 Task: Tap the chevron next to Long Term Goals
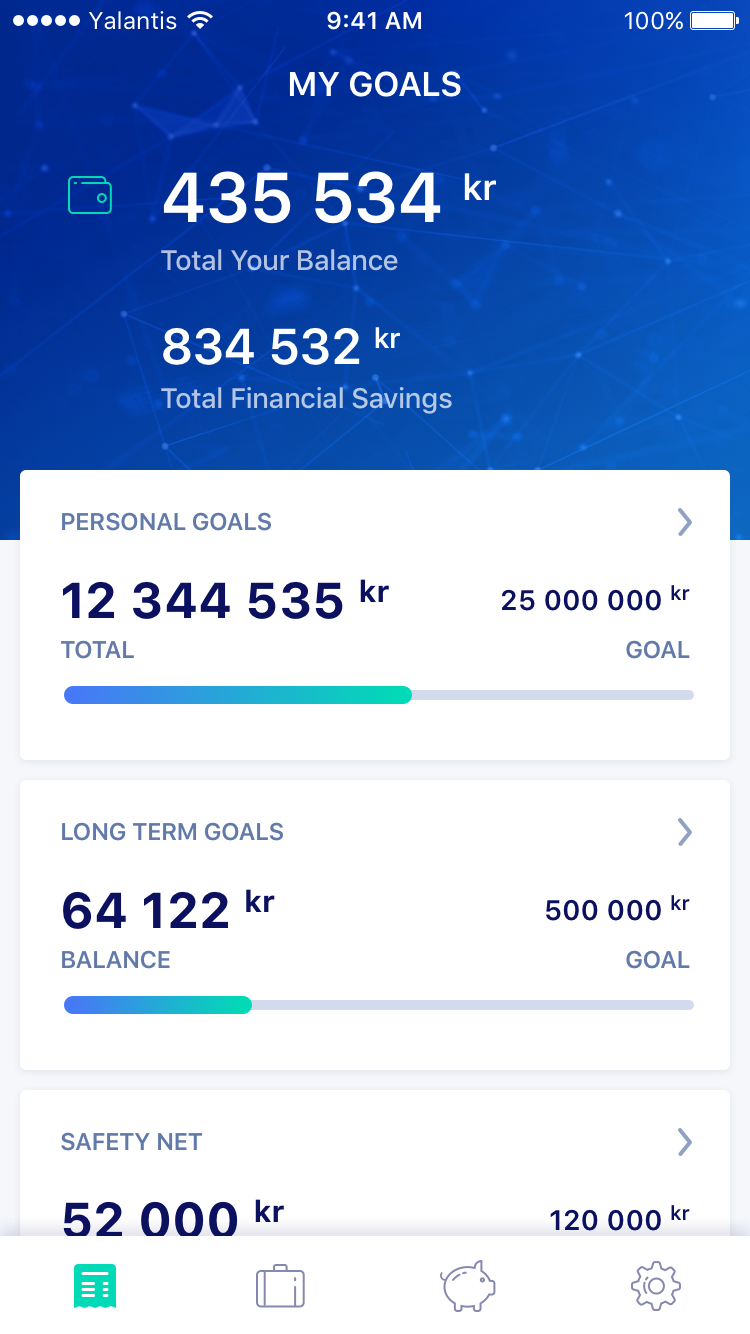[x=685, y=832]
